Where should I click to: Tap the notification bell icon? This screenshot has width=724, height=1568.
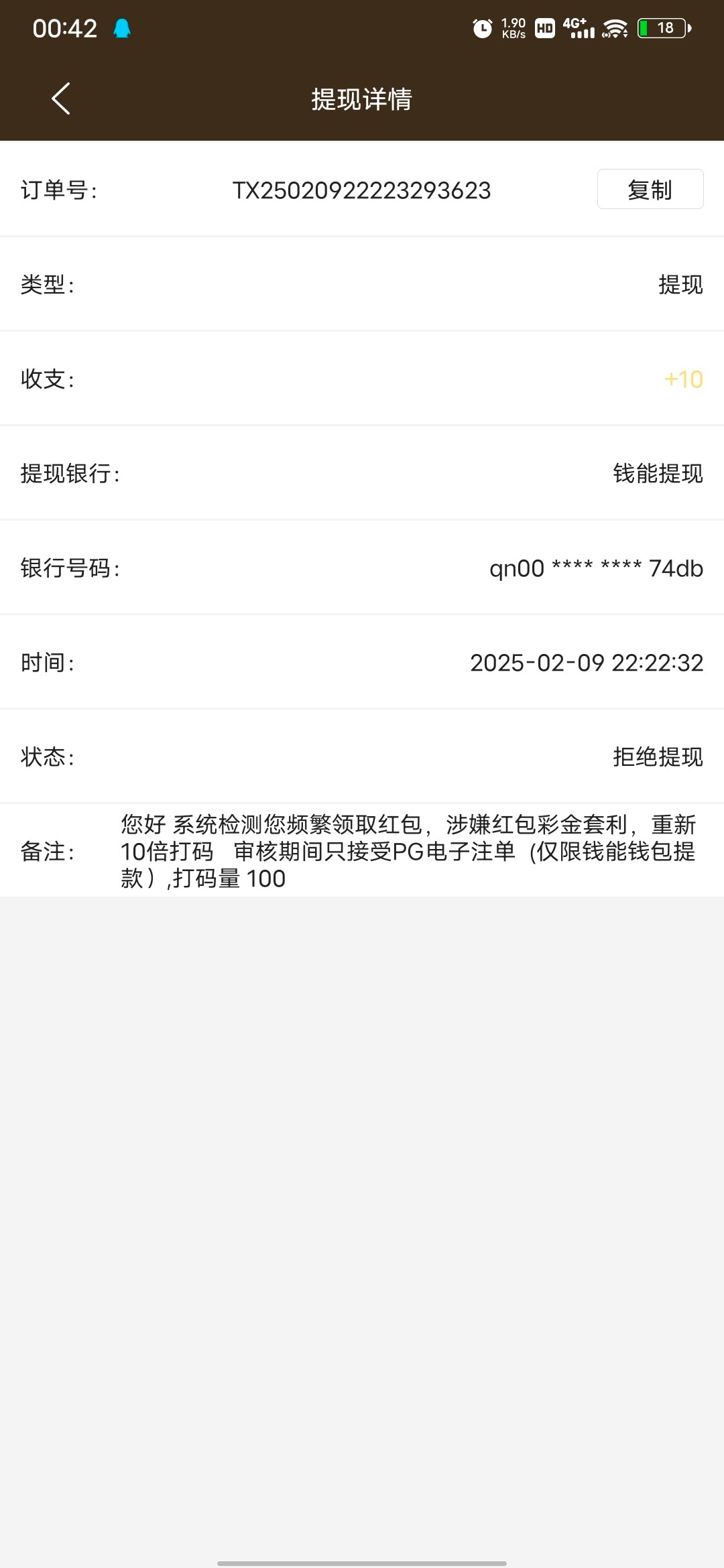point(121,28)
